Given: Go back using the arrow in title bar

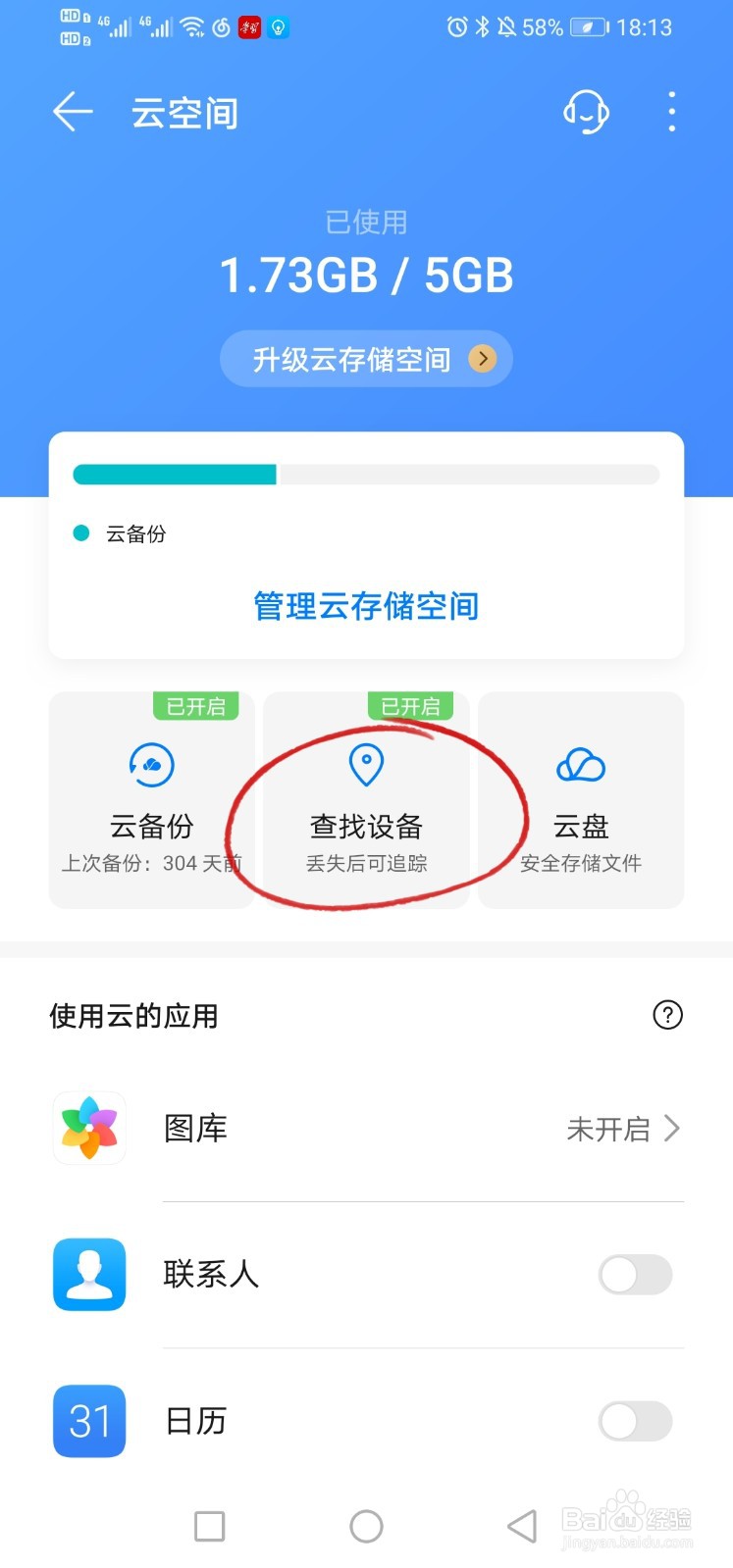Looking at the screenshot, I should point(71,112).
